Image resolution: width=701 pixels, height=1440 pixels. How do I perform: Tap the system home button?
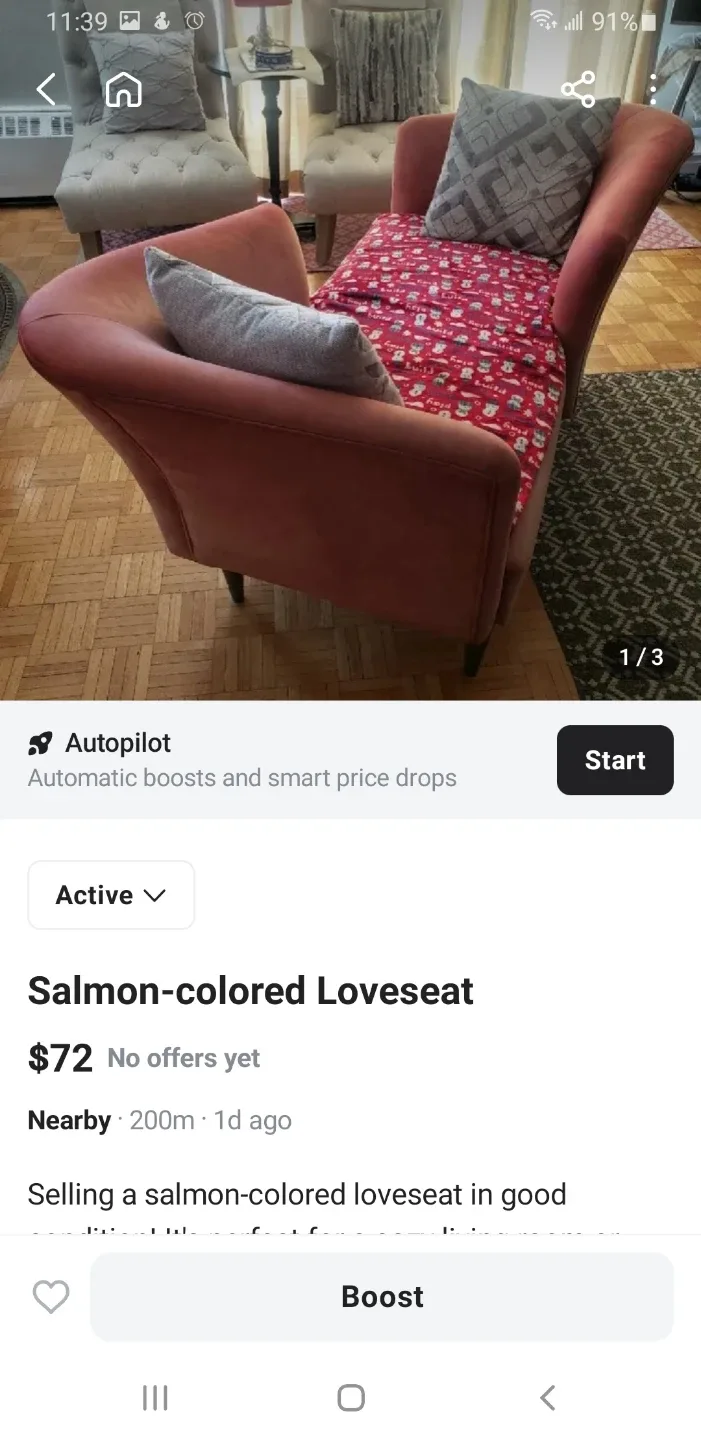pyautogui.click(x=351, y=1397)
